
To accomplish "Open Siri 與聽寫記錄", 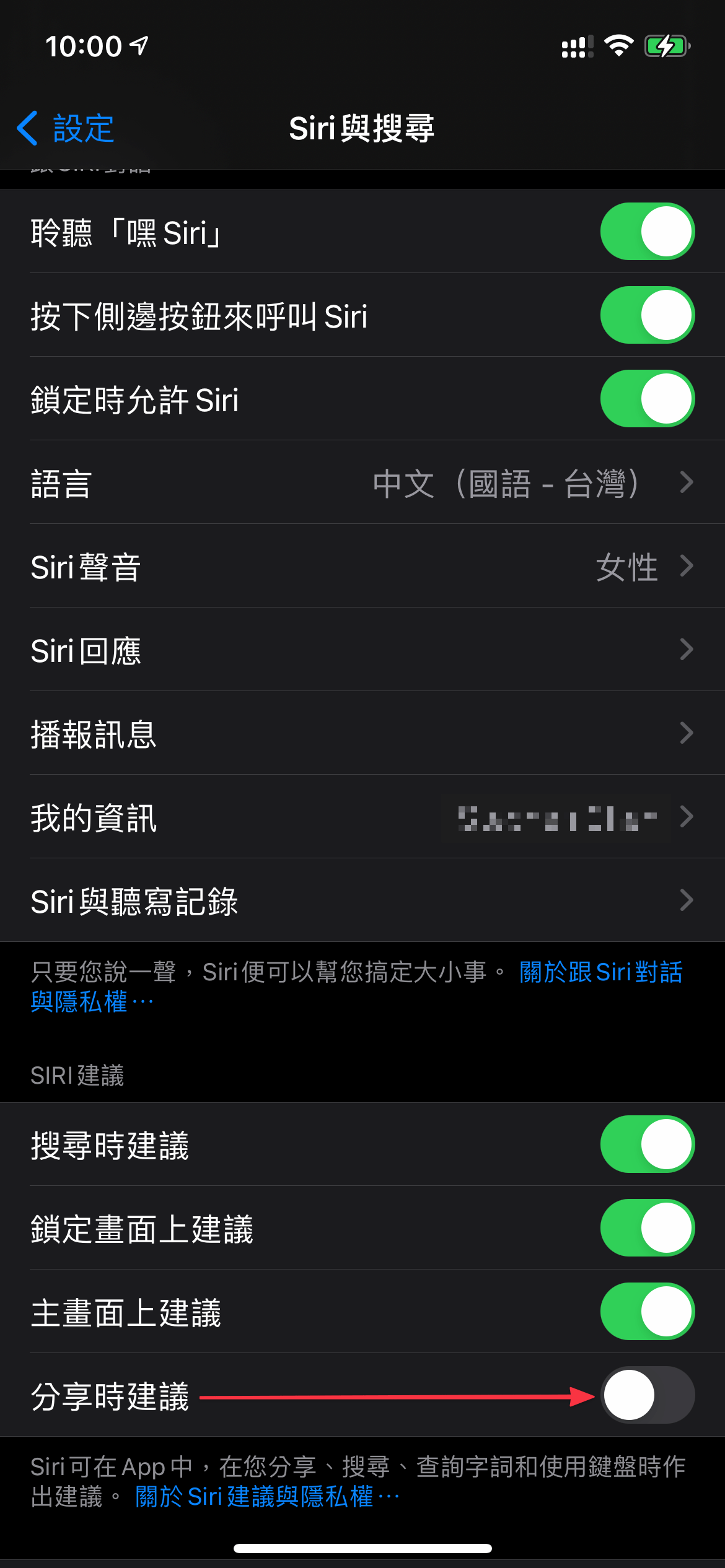I will pos(362,900).
